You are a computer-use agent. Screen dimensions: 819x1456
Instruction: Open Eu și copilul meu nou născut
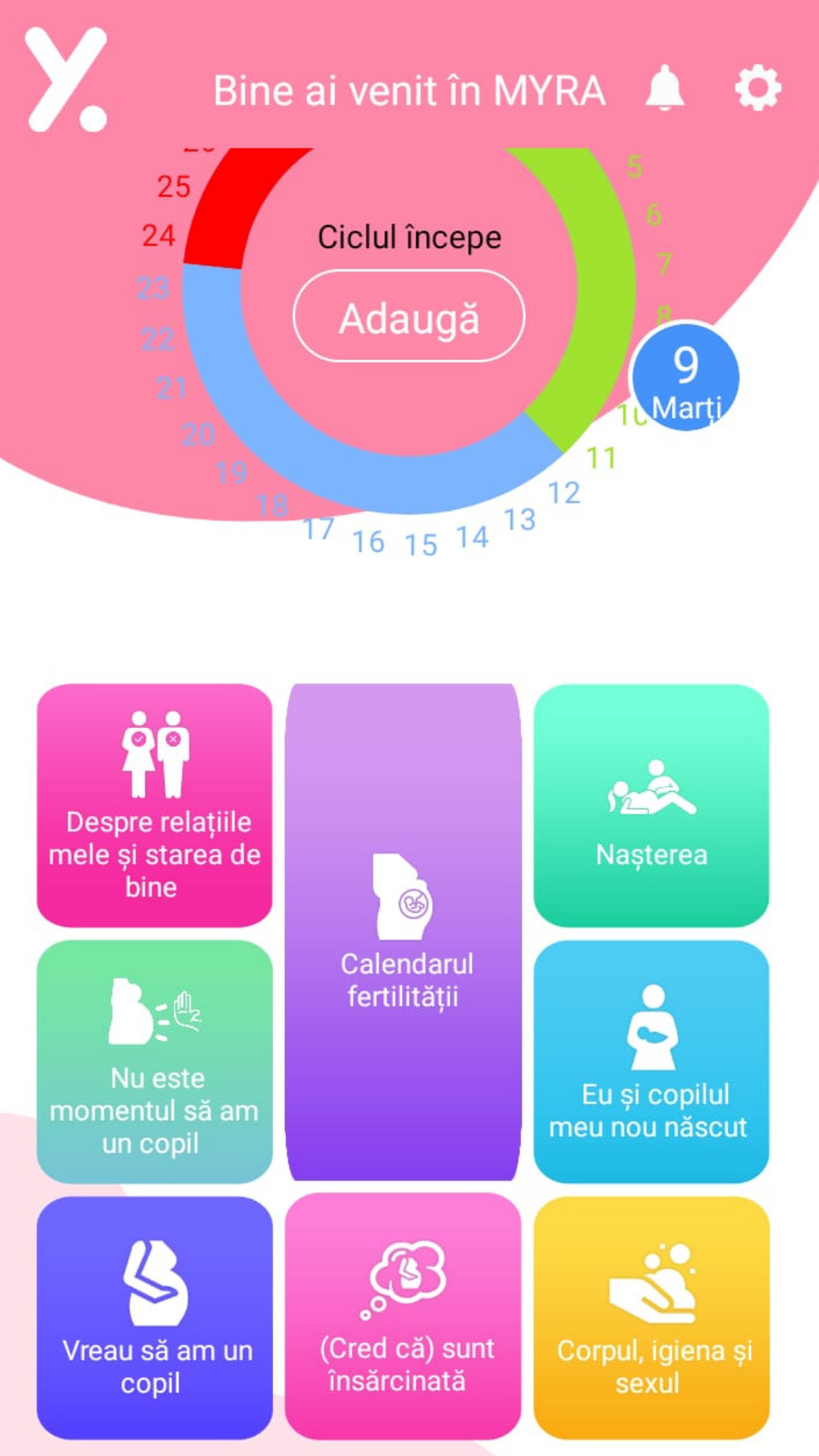tap(651, 1061)
